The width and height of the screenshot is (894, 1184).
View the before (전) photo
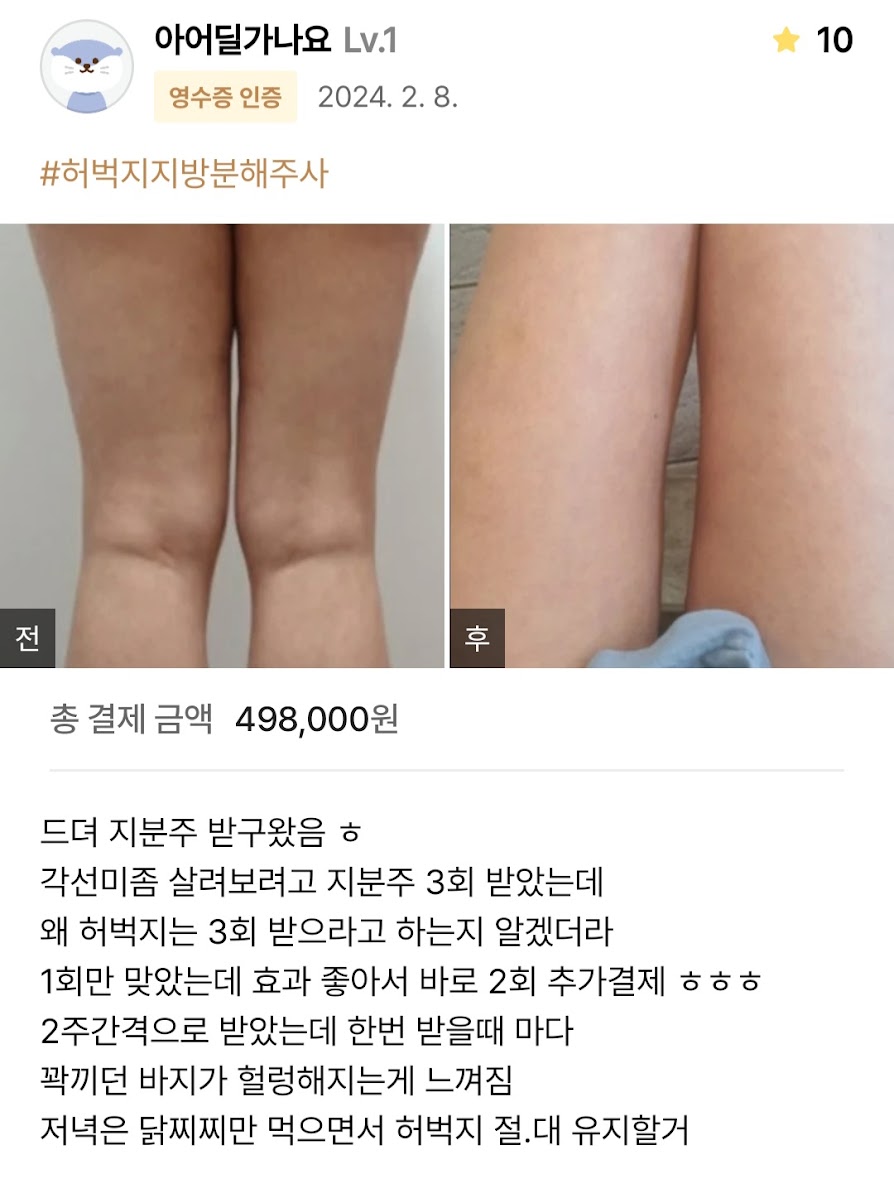click(x=221, y=445)
